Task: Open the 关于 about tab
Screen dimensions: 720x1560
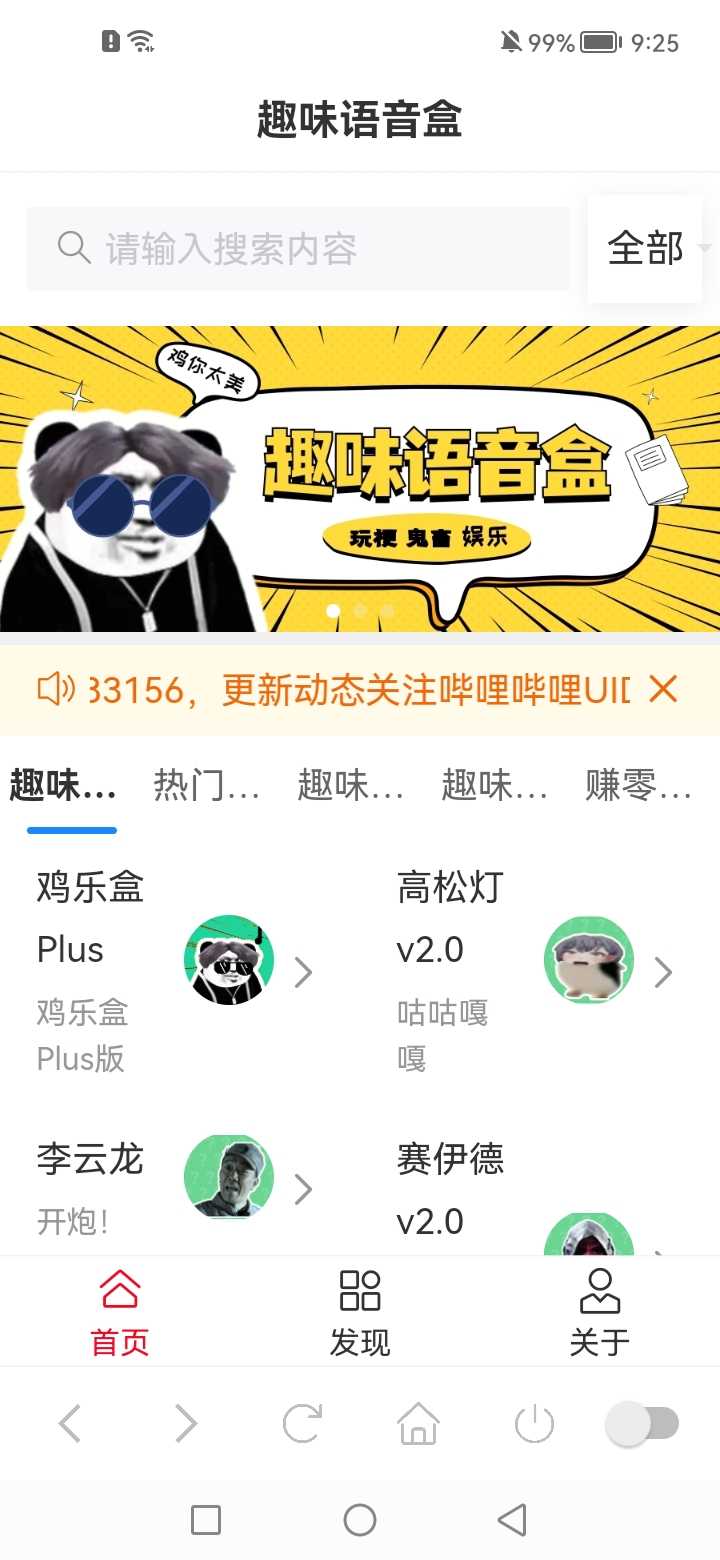Action: pos(600,1312)
